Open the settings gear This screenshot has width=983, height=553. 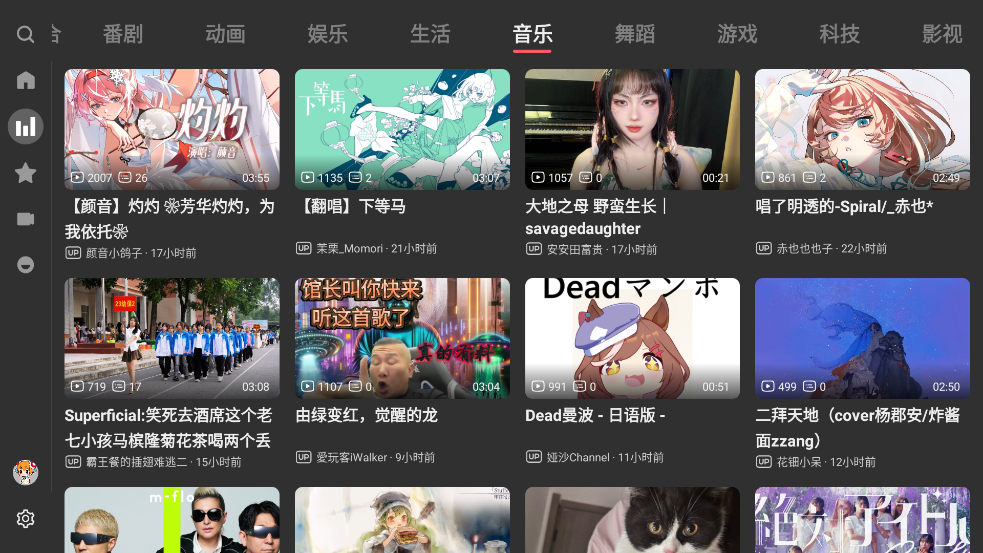pyautogui.click(x=26, y=518)
